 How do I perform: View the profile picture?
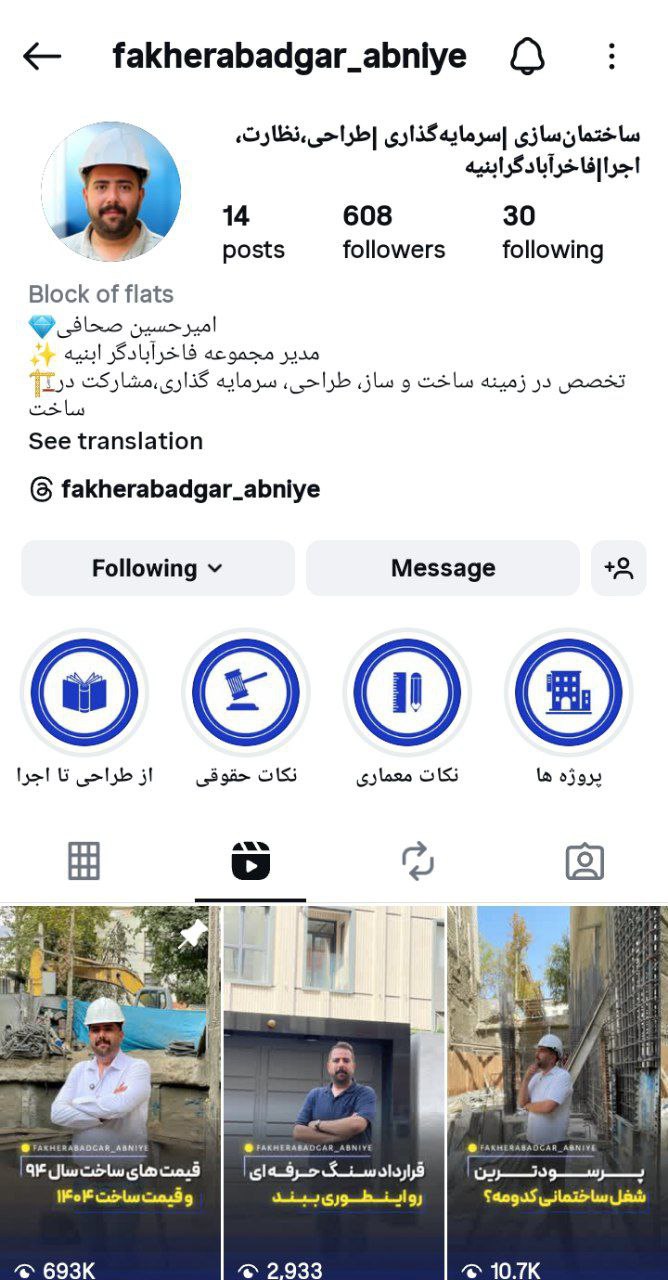click(x=111, y=192)
